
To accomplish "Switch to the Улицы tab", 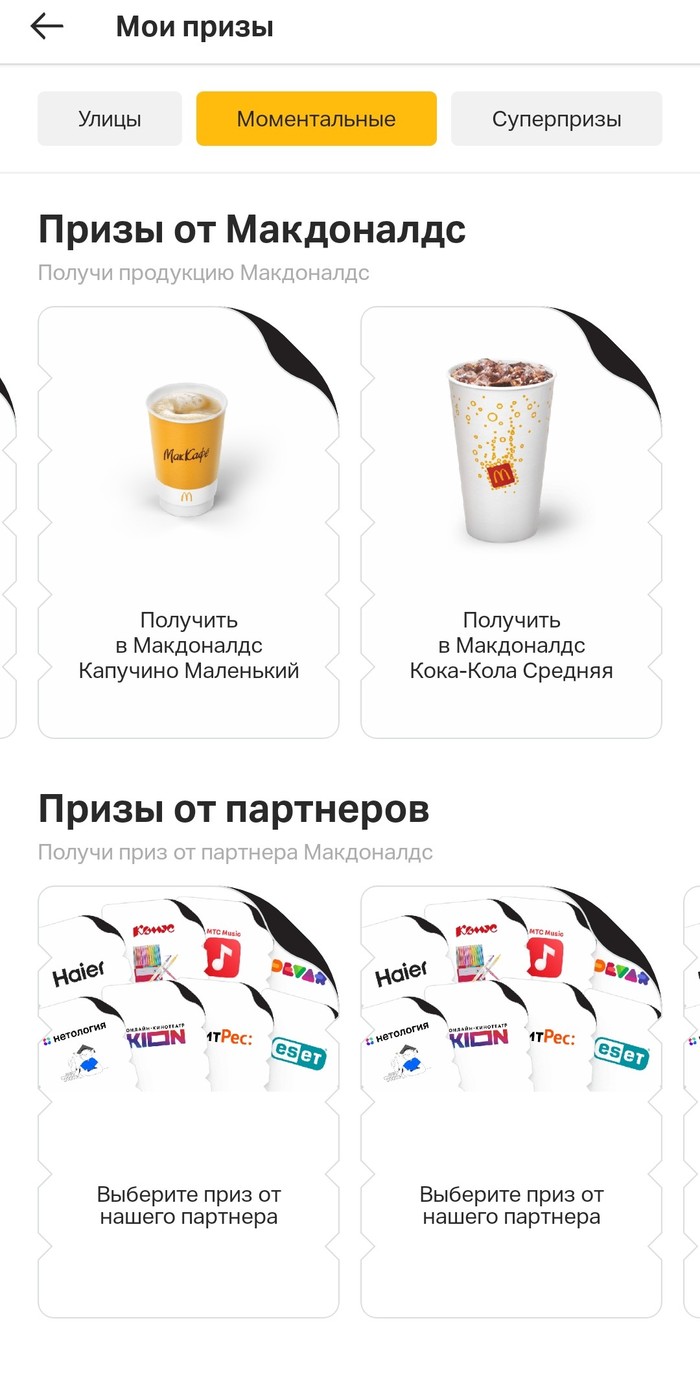I will click(x=110, y=119).
